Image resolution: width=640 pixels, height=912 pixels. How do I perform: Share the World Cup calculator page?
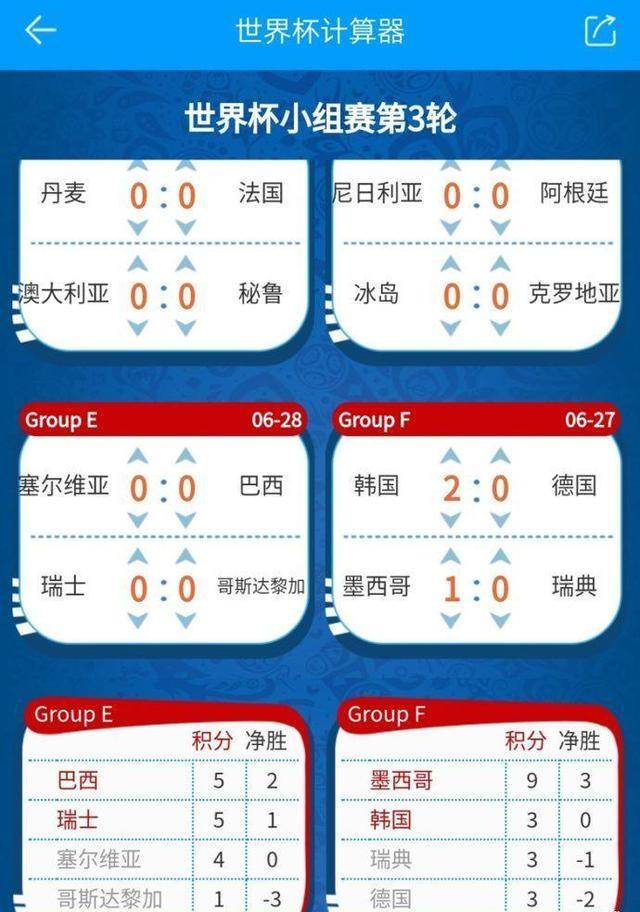[x=600, y=30]
